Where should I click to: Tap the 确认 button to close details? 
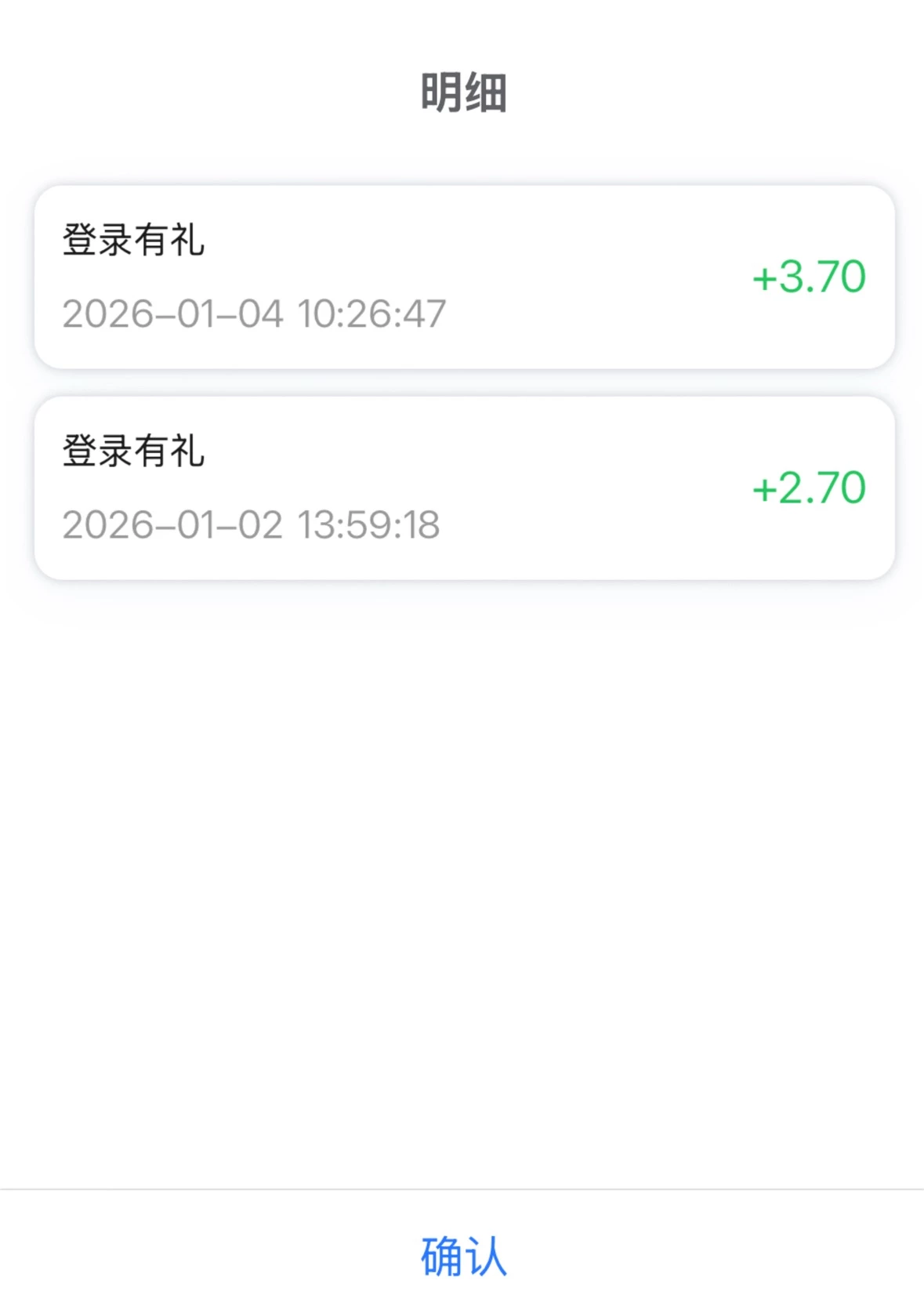[x=463, y=1256]
